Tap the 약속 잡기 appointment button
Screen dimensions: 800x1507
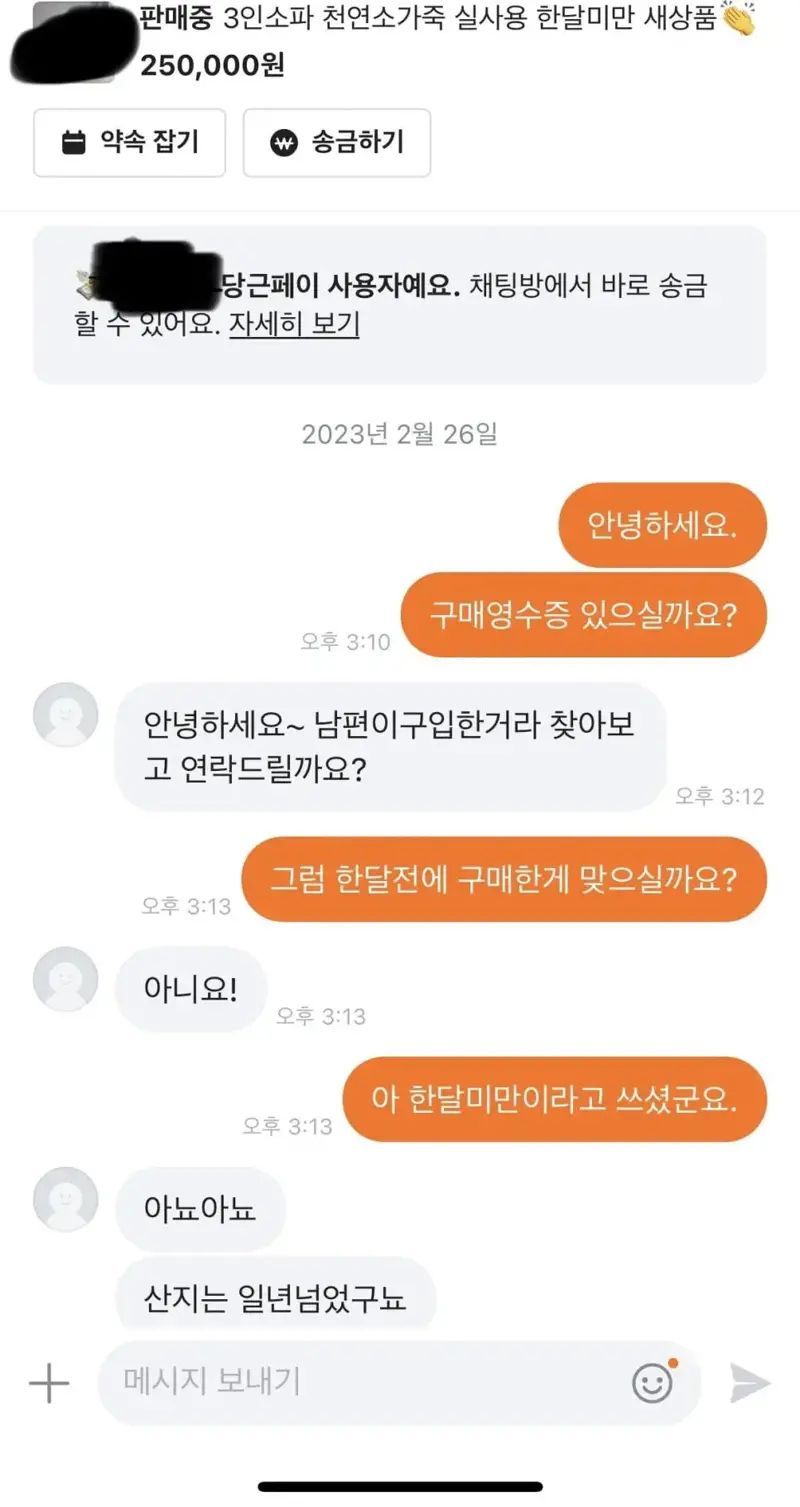pyautogui.click(x=130, y=143)
